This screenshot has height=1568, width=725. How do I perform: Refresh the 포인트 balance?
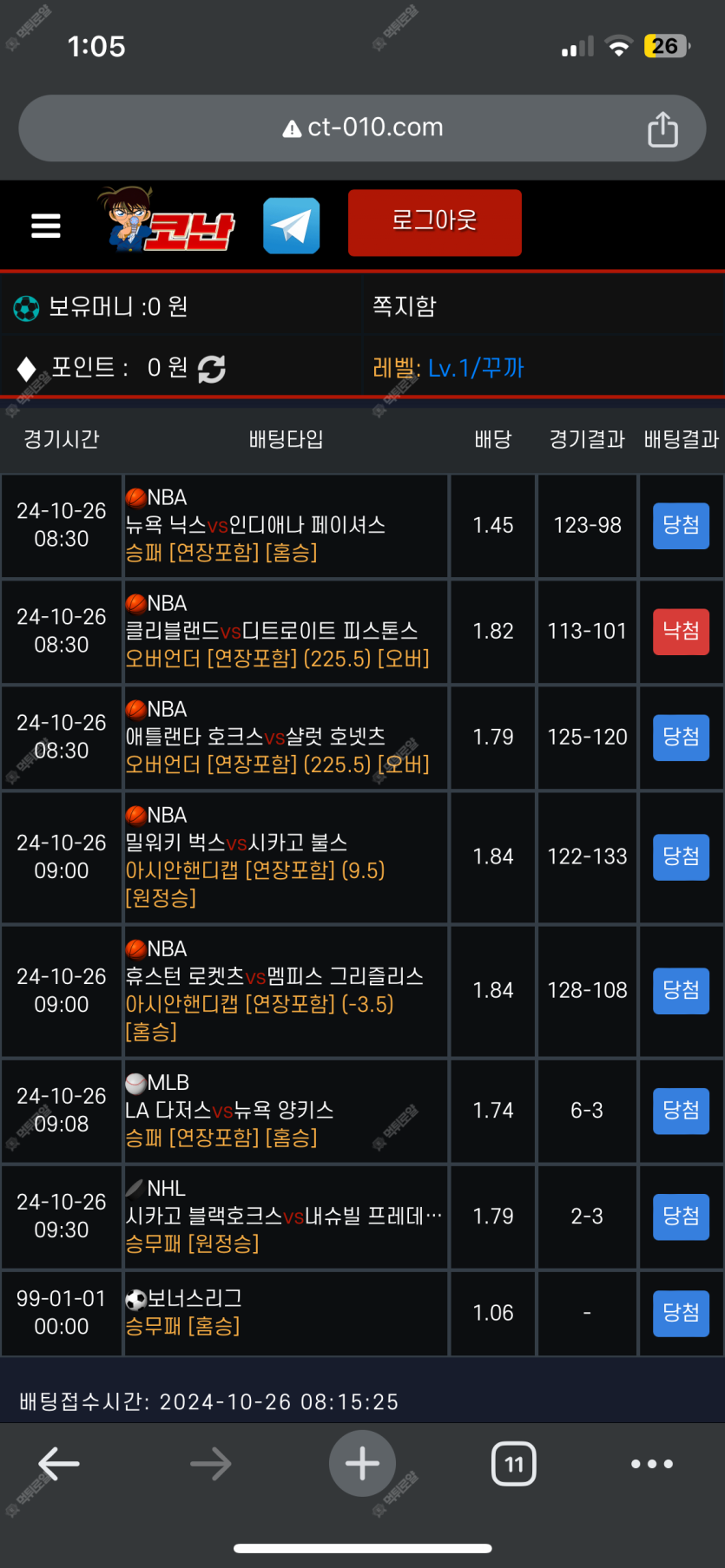(x=212, y=369)
